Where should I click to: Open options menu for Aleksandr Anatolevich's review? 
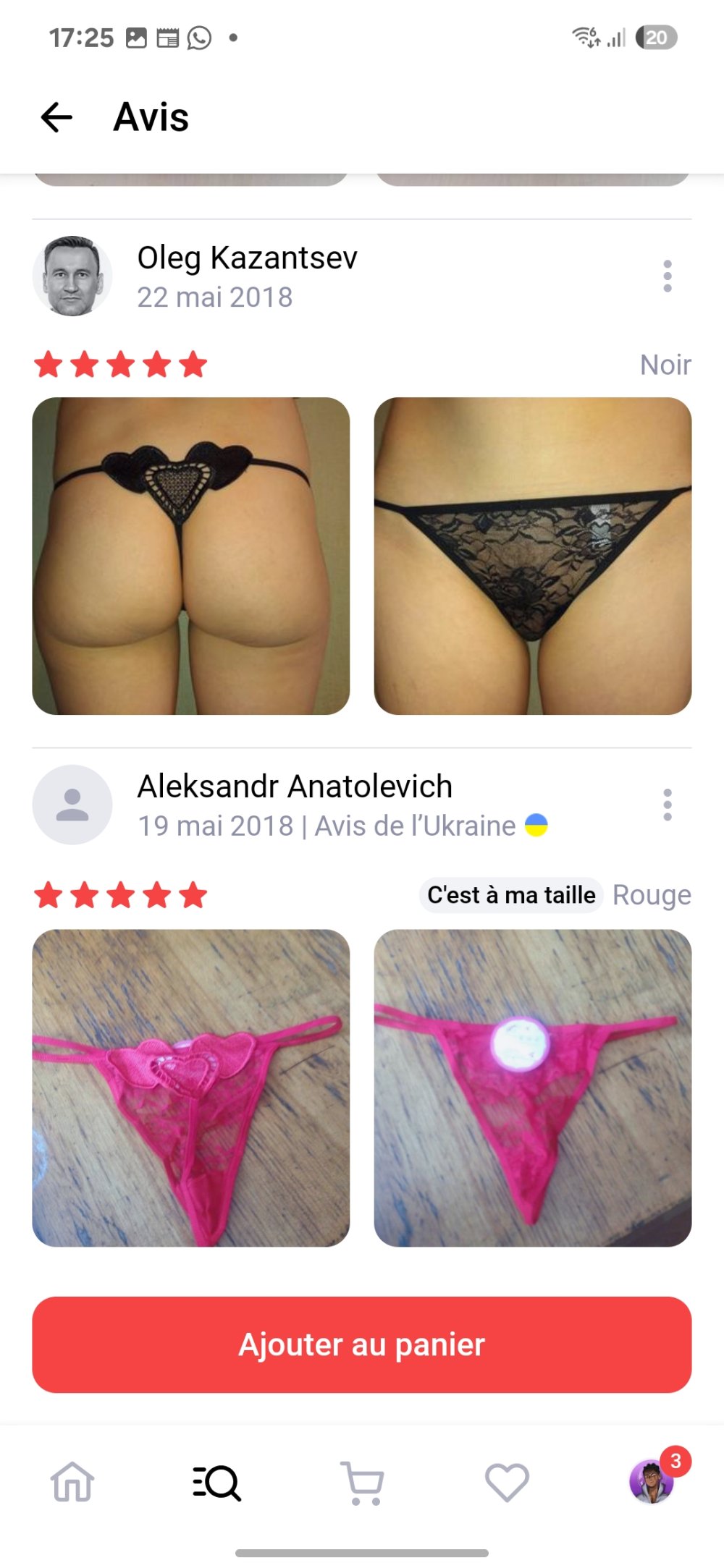pyautogui.click(x=667, y=805)
